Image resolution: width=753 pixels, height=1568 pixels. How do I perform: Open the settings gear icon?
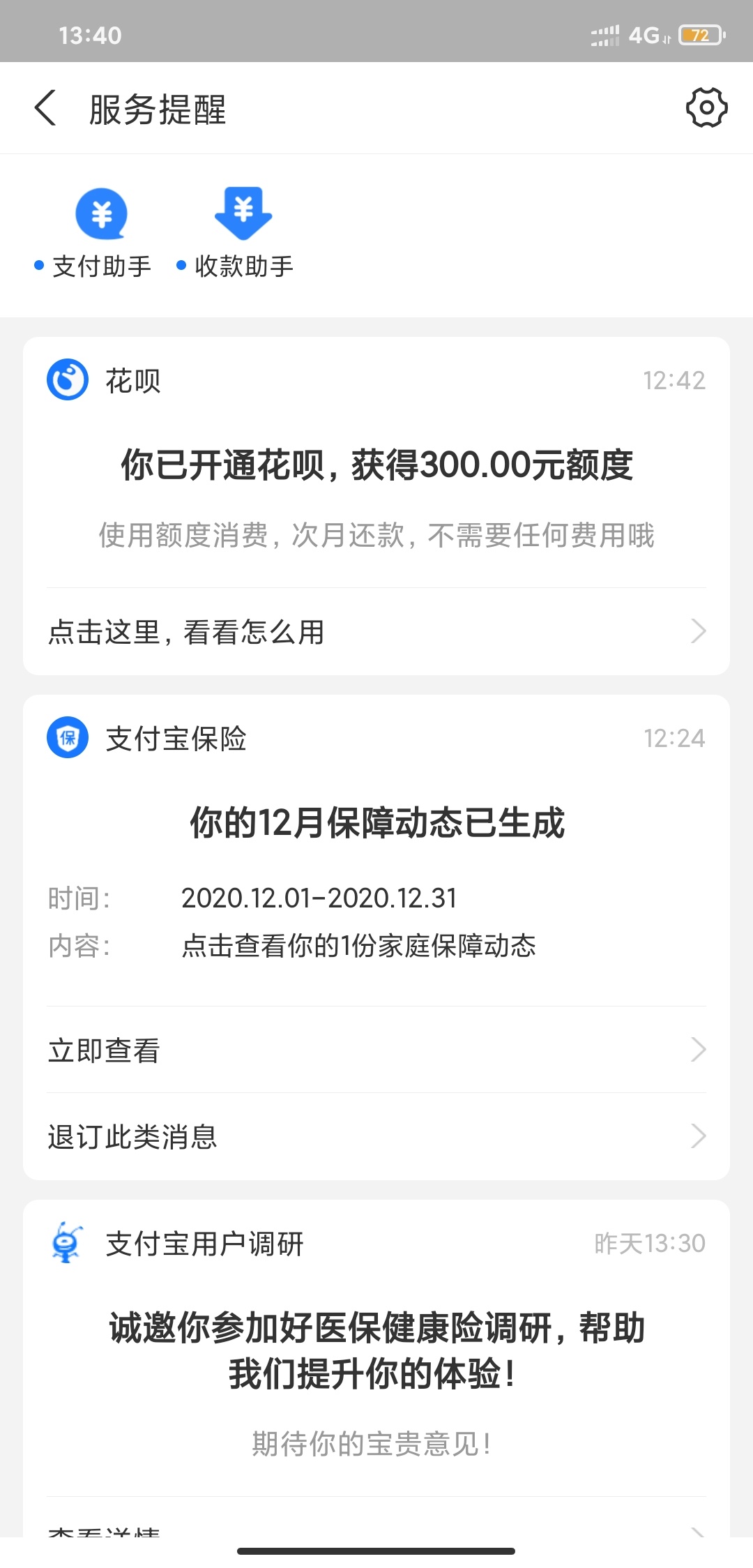coord(706,108)
